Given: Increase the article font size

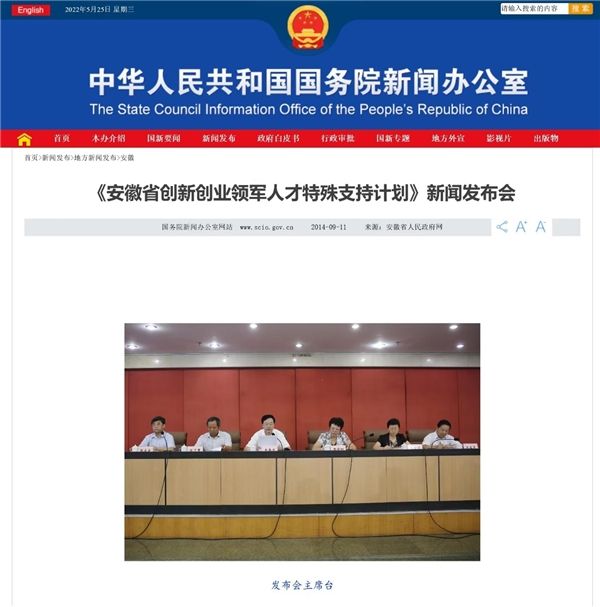Looking at the screenshot, I should (x=521, y=227).
